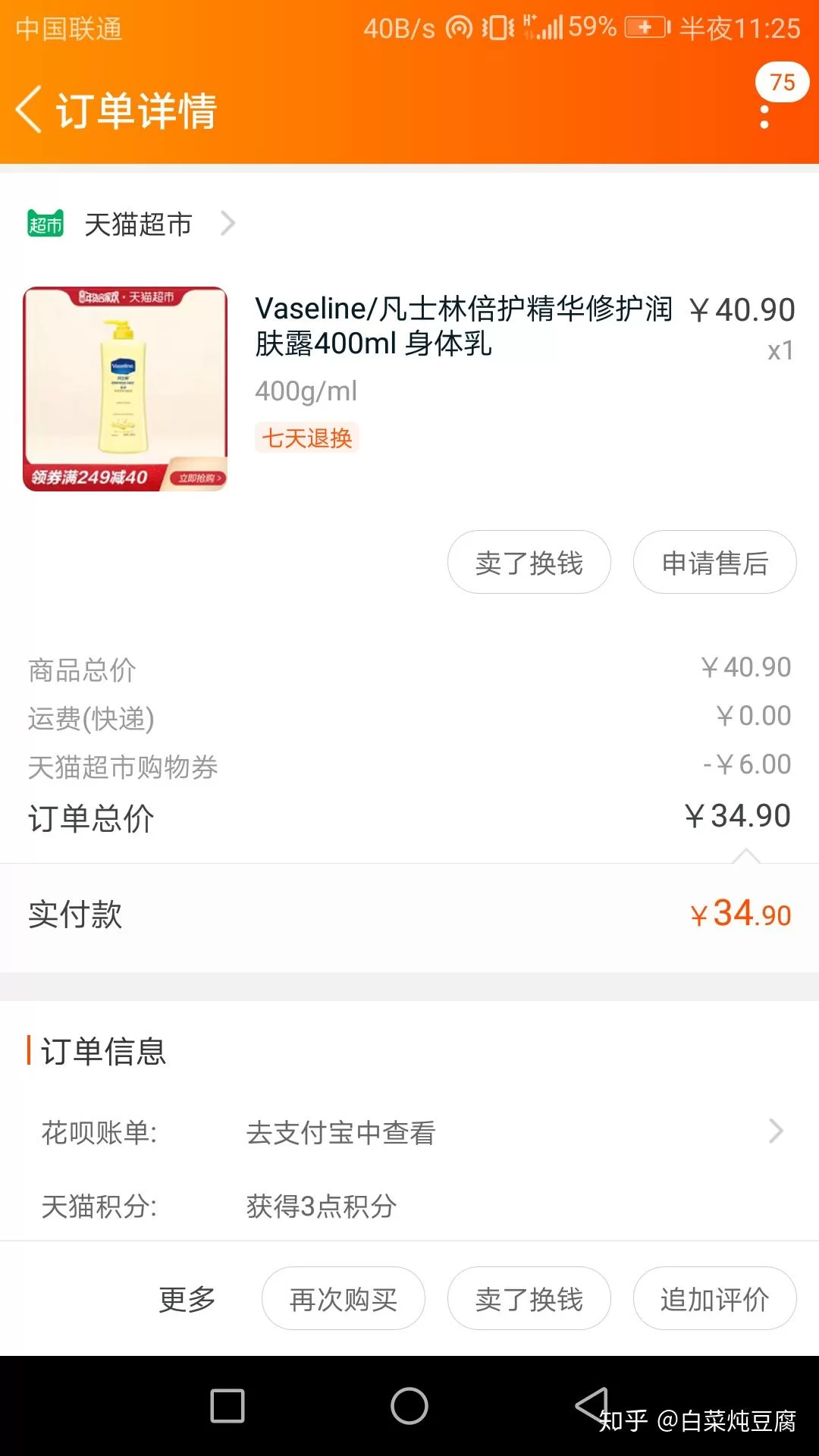Tap 卖了换钱 in the bottom action bar
Viewport: 819px width, 1456px height.
529,1299
